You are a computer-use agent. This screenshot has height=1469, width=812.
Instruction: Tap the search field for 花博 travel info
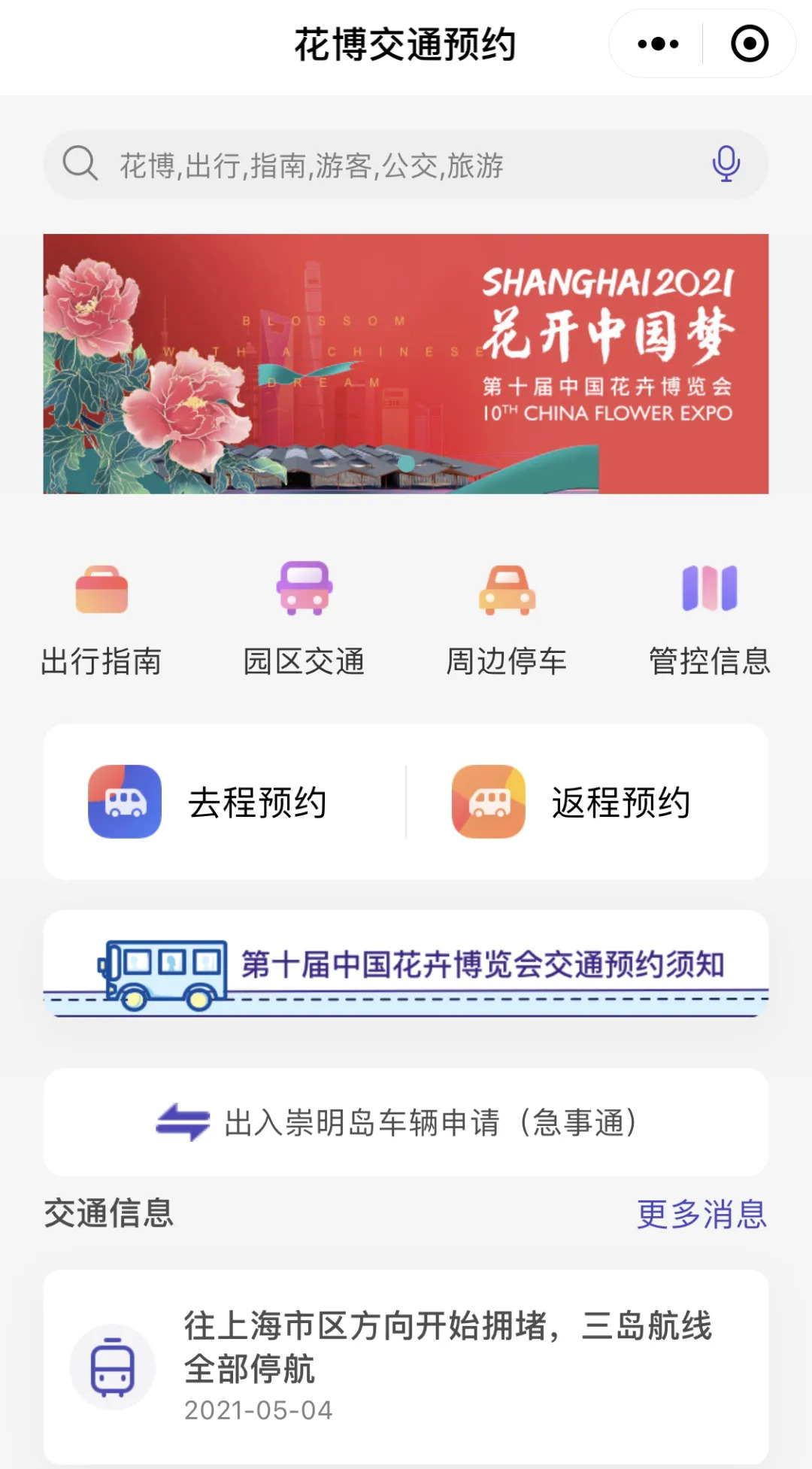coord(376,165)
